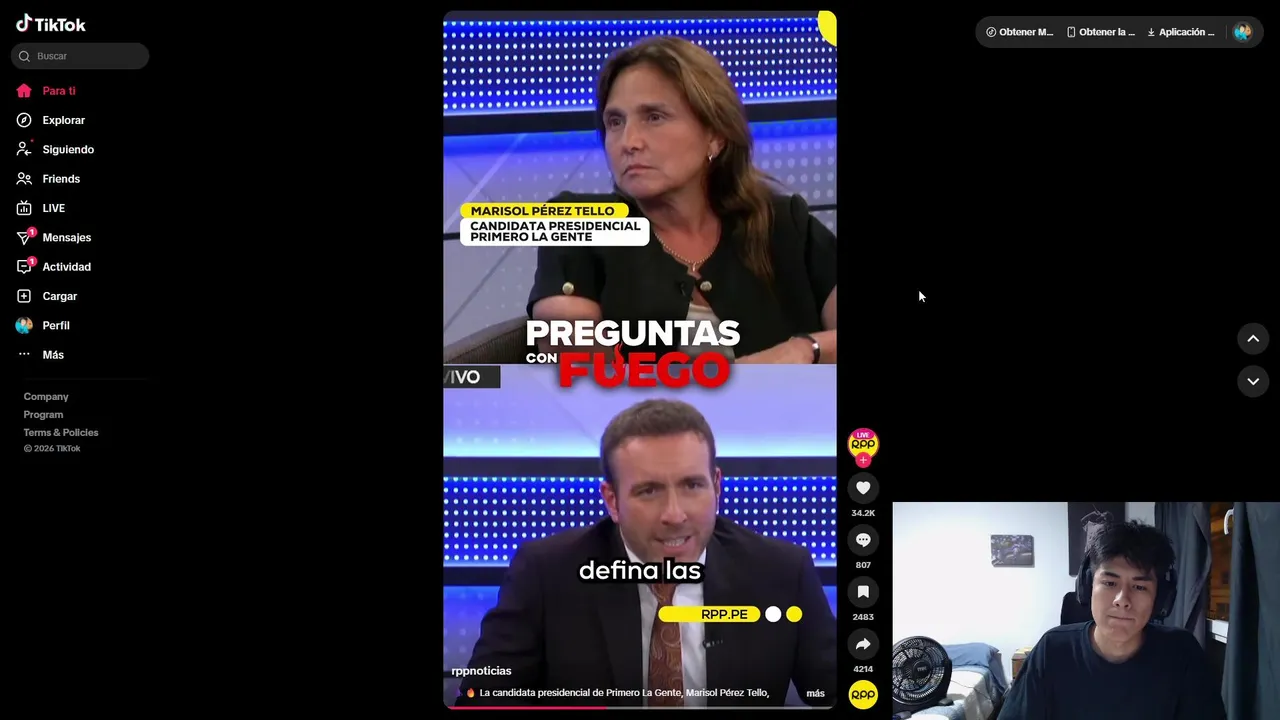Select Cargar to upload a video

59,296
